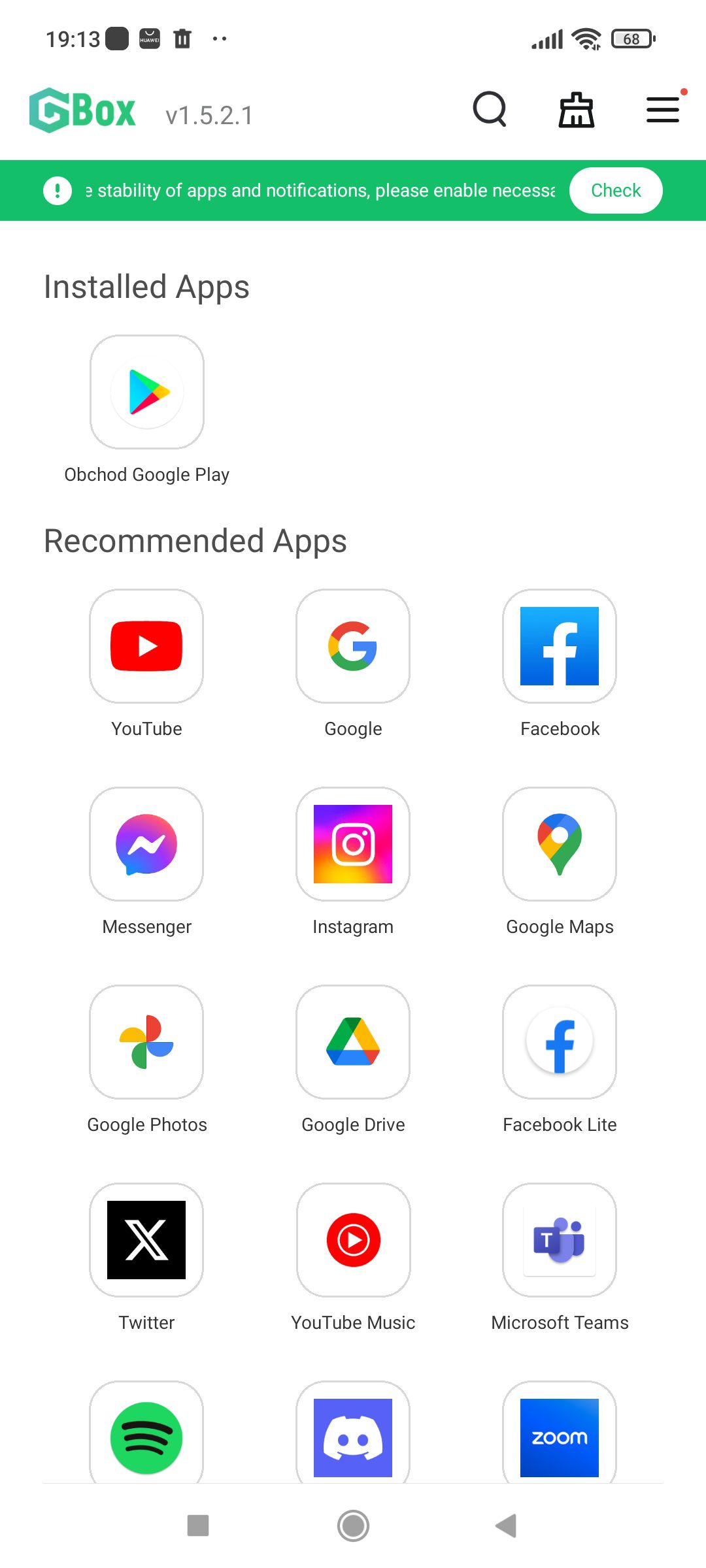Tap the cleaner broom icon

pyautogui.click(x=576, y=109)
